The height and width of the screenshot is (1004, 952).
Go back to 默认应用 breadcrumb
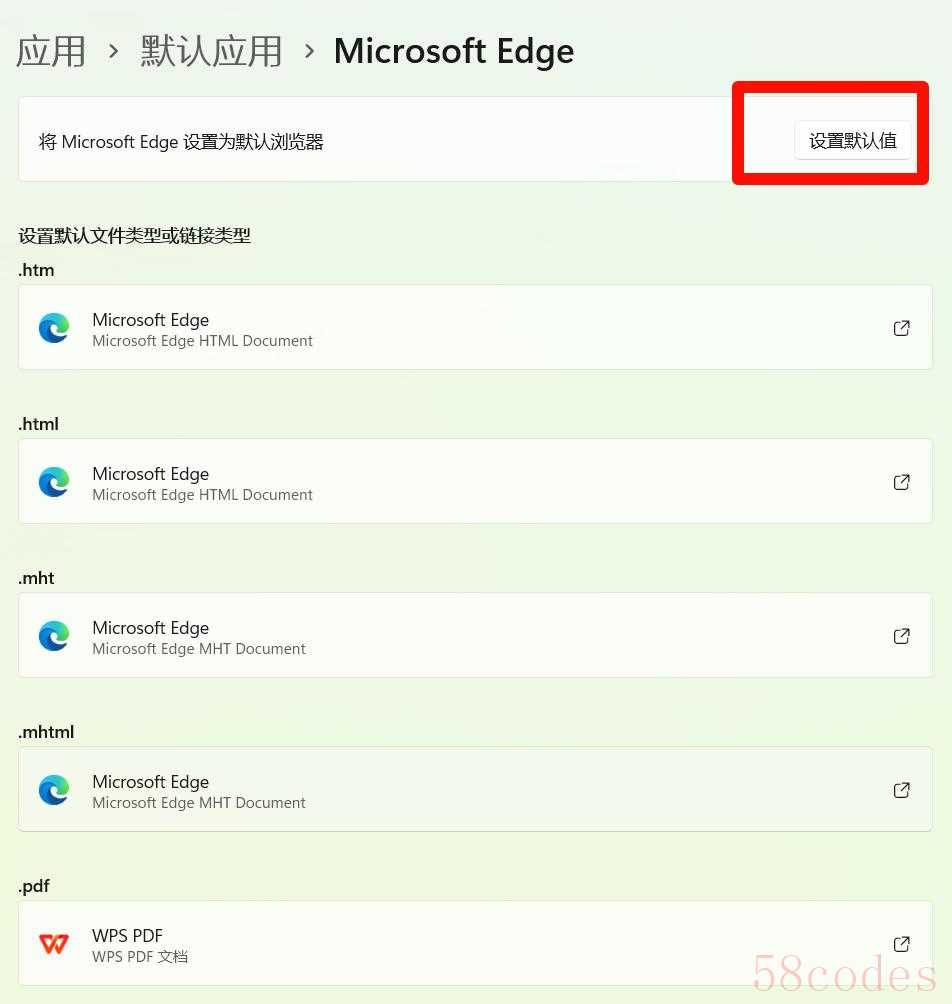[x=211, y=51]
